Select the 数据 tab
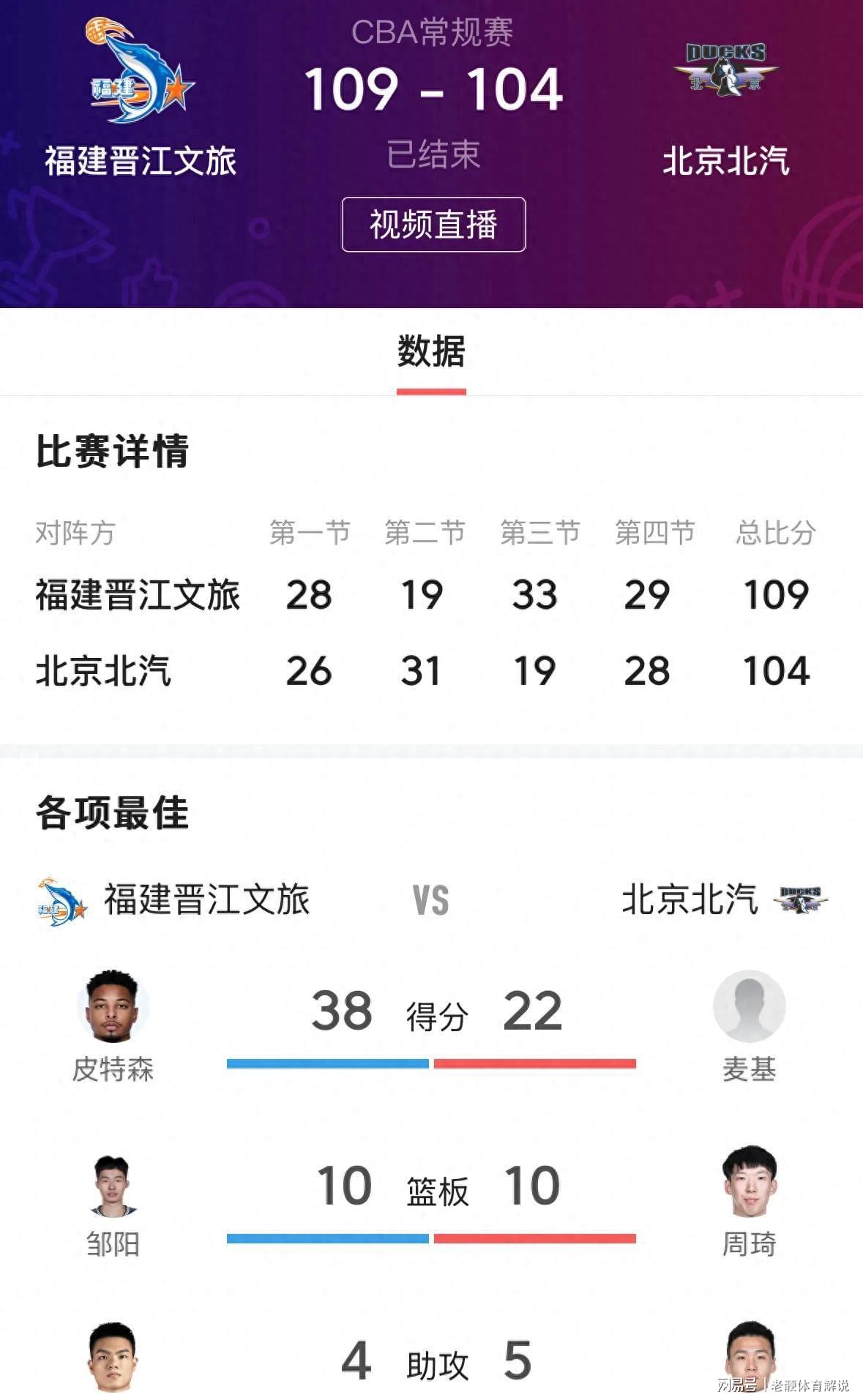This screenshot has height=1400, width=863. [x=431, y=353]
